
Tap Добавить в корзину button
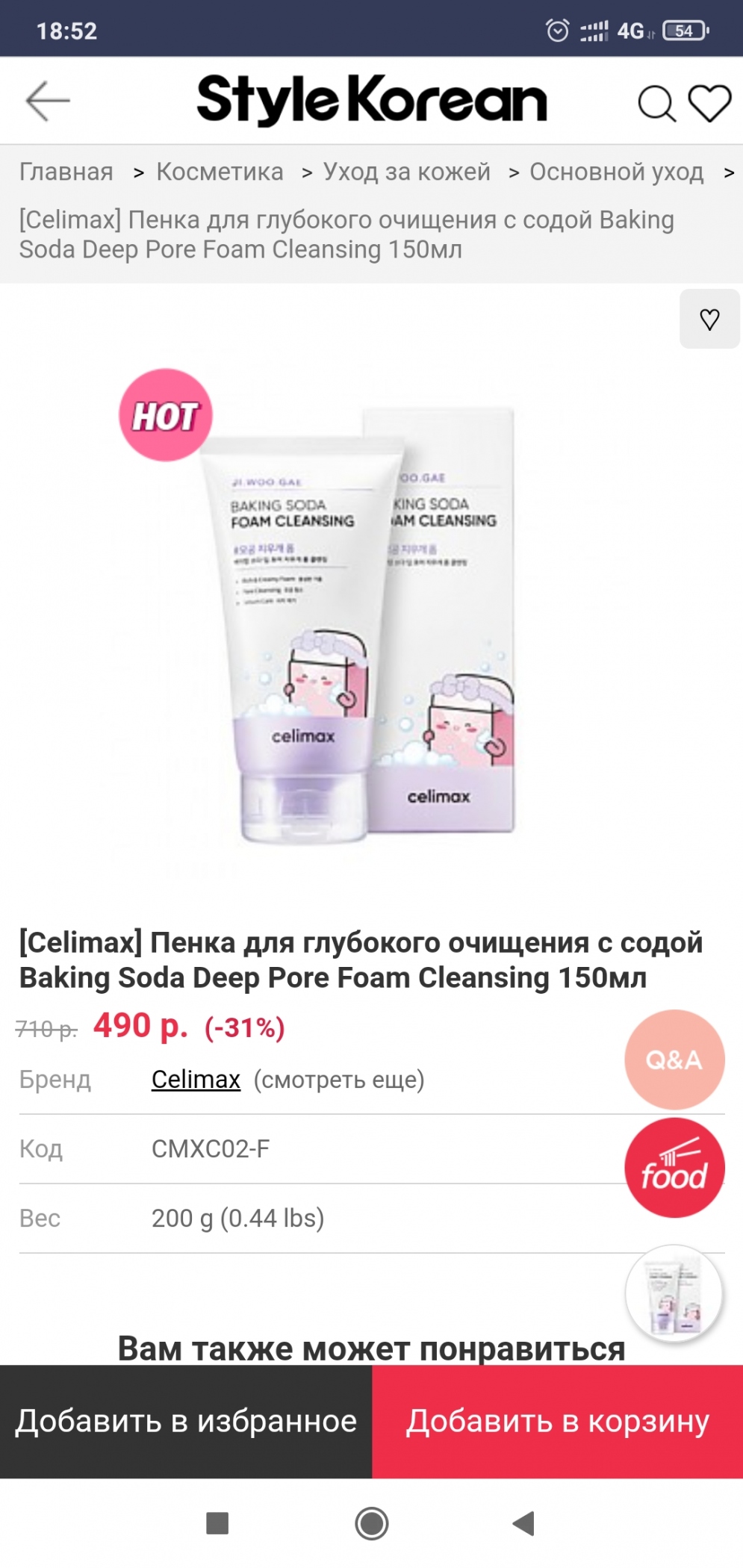(557, 1421)
